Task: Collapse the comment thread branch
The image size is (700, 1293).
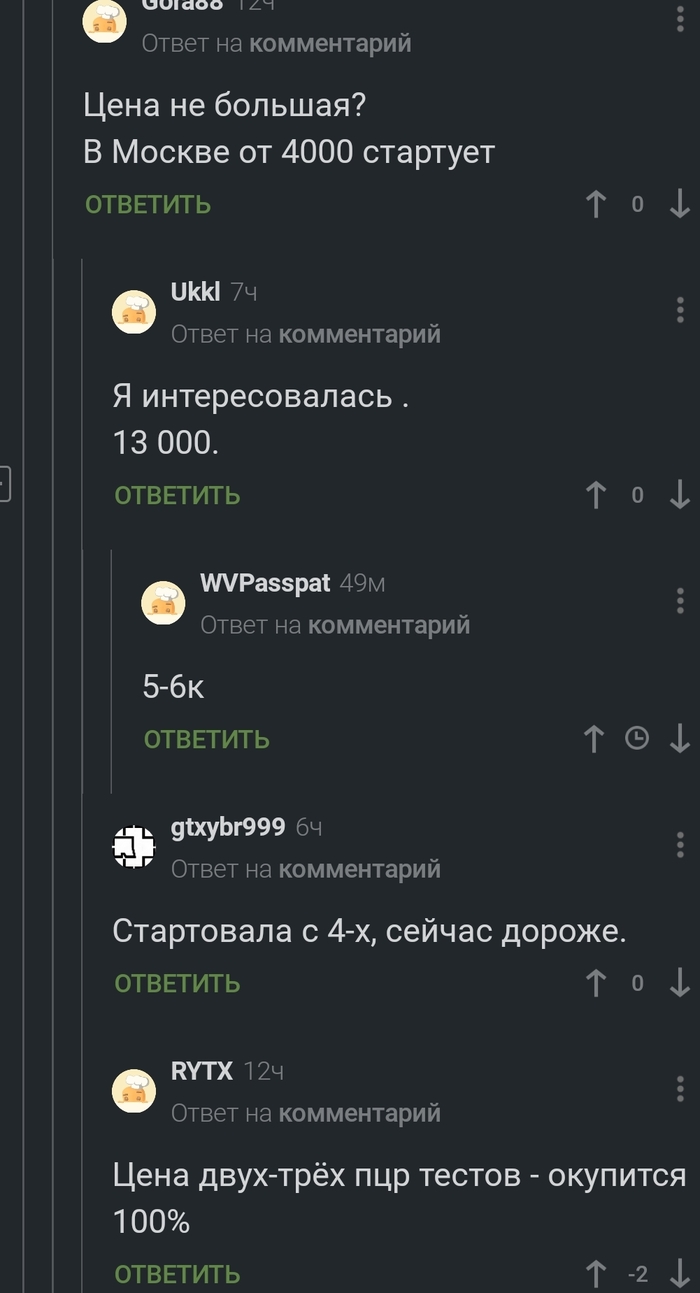Action: 4,483
